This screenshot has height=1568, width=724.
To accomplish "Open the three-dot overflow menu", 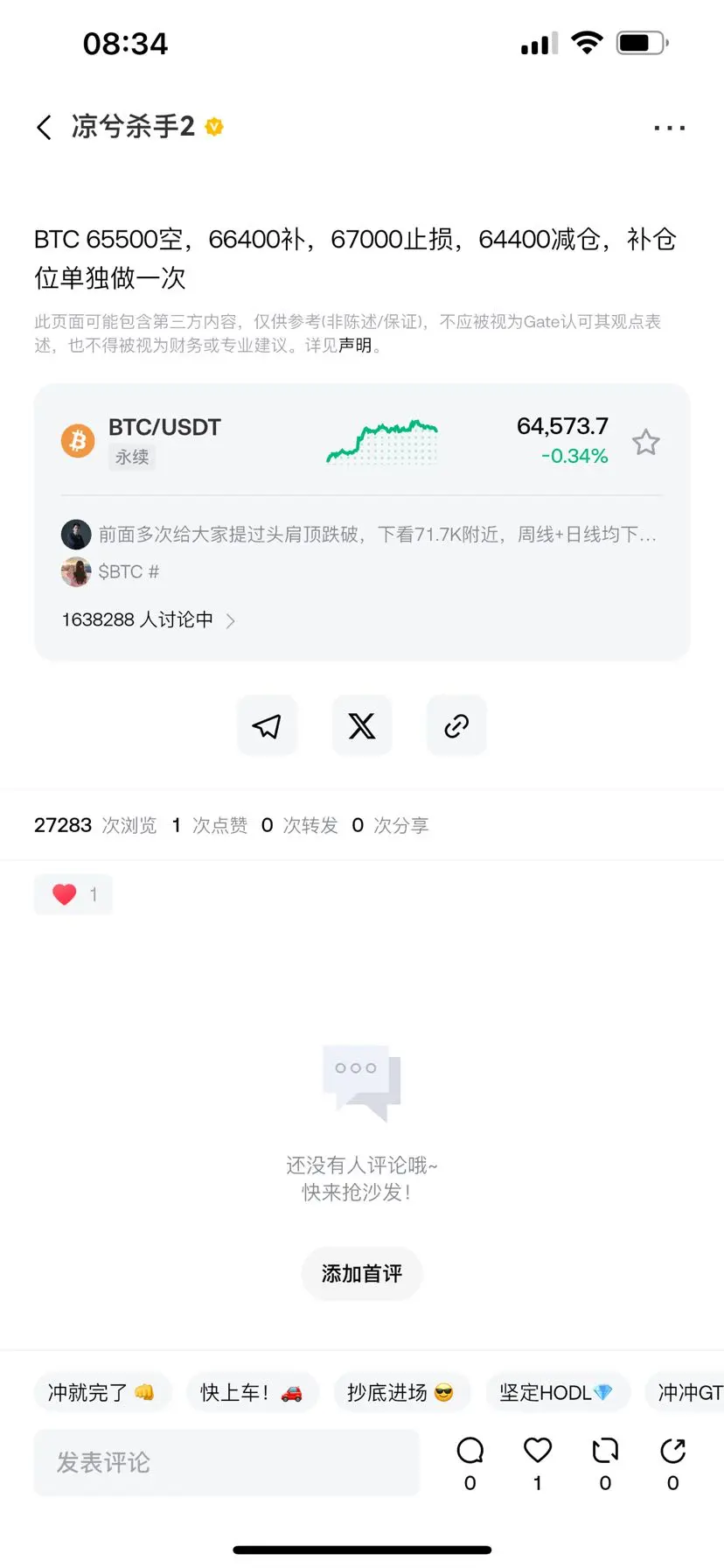I will pyautogui.click(x=669, y=128).
